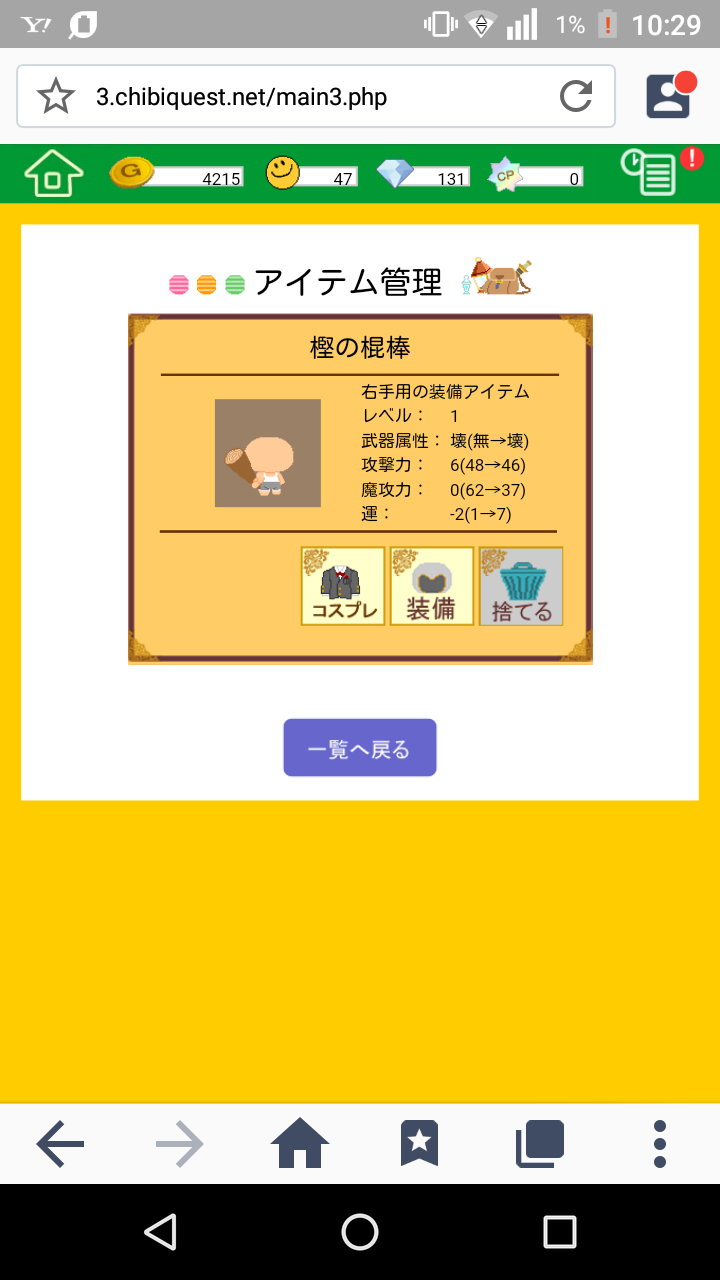The width and height of the screenshot is (720, 1280).
Task: Open the task list with alert badge
Action: click(649, 173)
